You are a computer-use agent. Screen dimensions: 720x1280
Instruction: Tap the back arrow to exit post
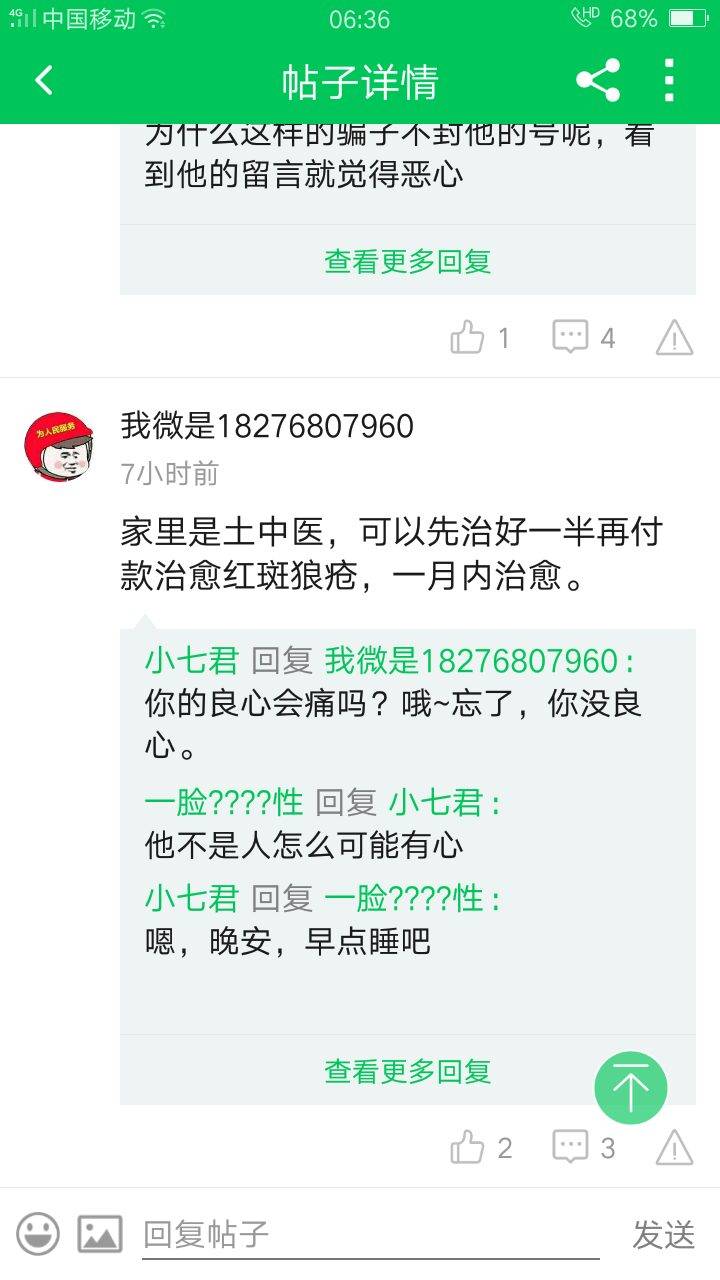click(x=42, y=84)
